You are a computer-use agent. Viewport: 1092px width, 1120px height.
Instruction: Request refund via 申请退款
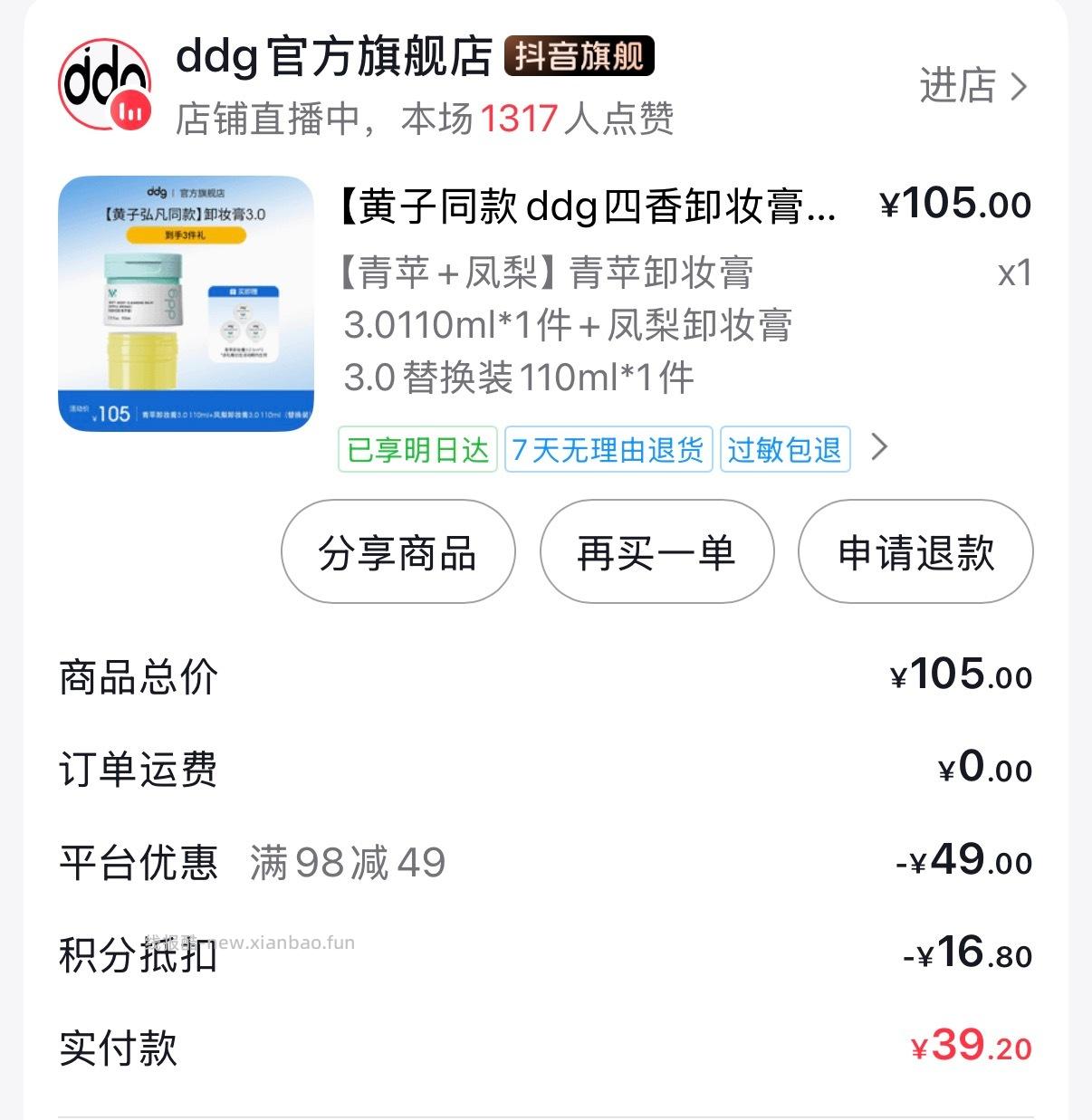(915, 552)
